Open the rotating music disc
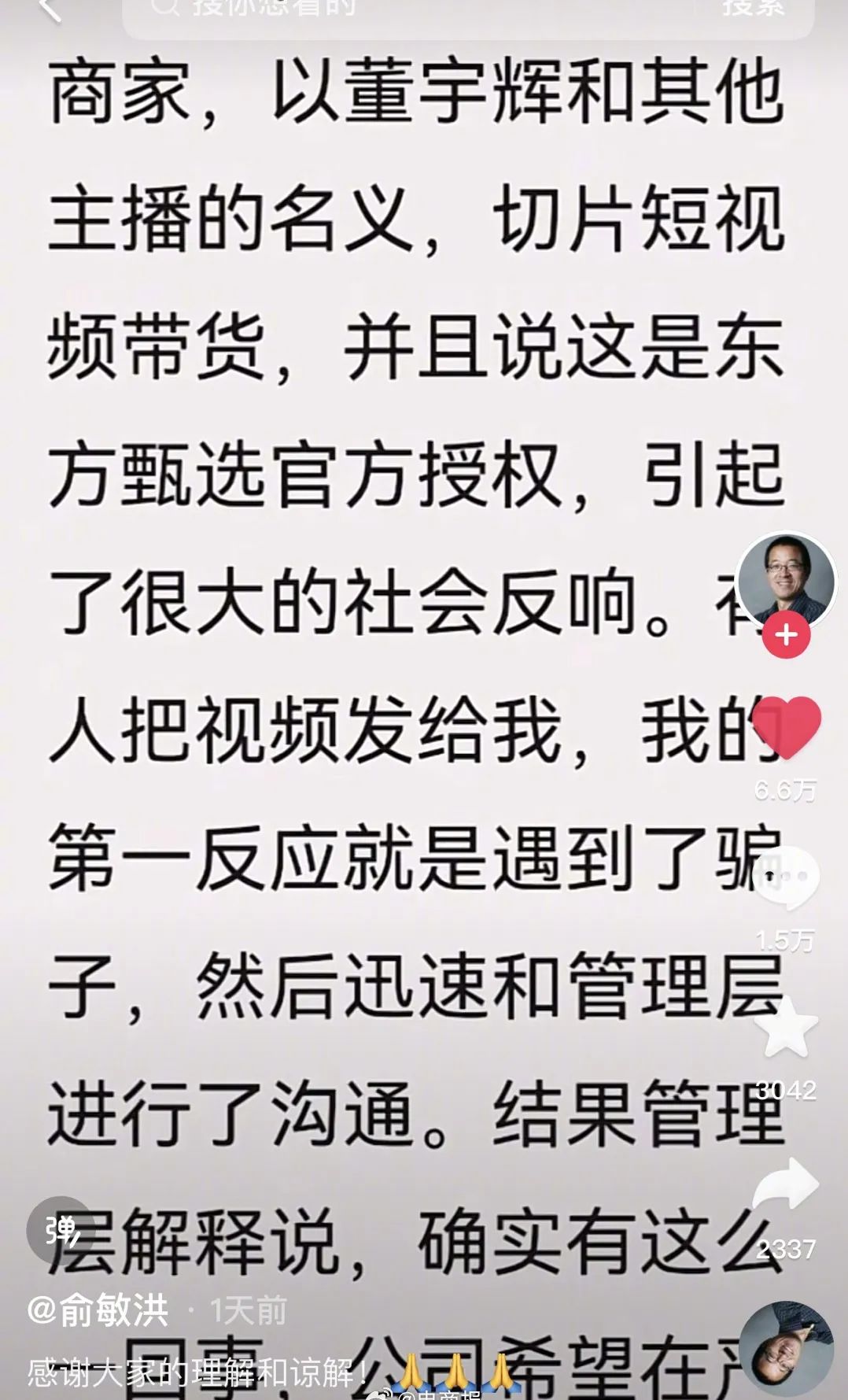Image resolution: width=848 pixels, height=1400 pixels. coord(787,1349)
